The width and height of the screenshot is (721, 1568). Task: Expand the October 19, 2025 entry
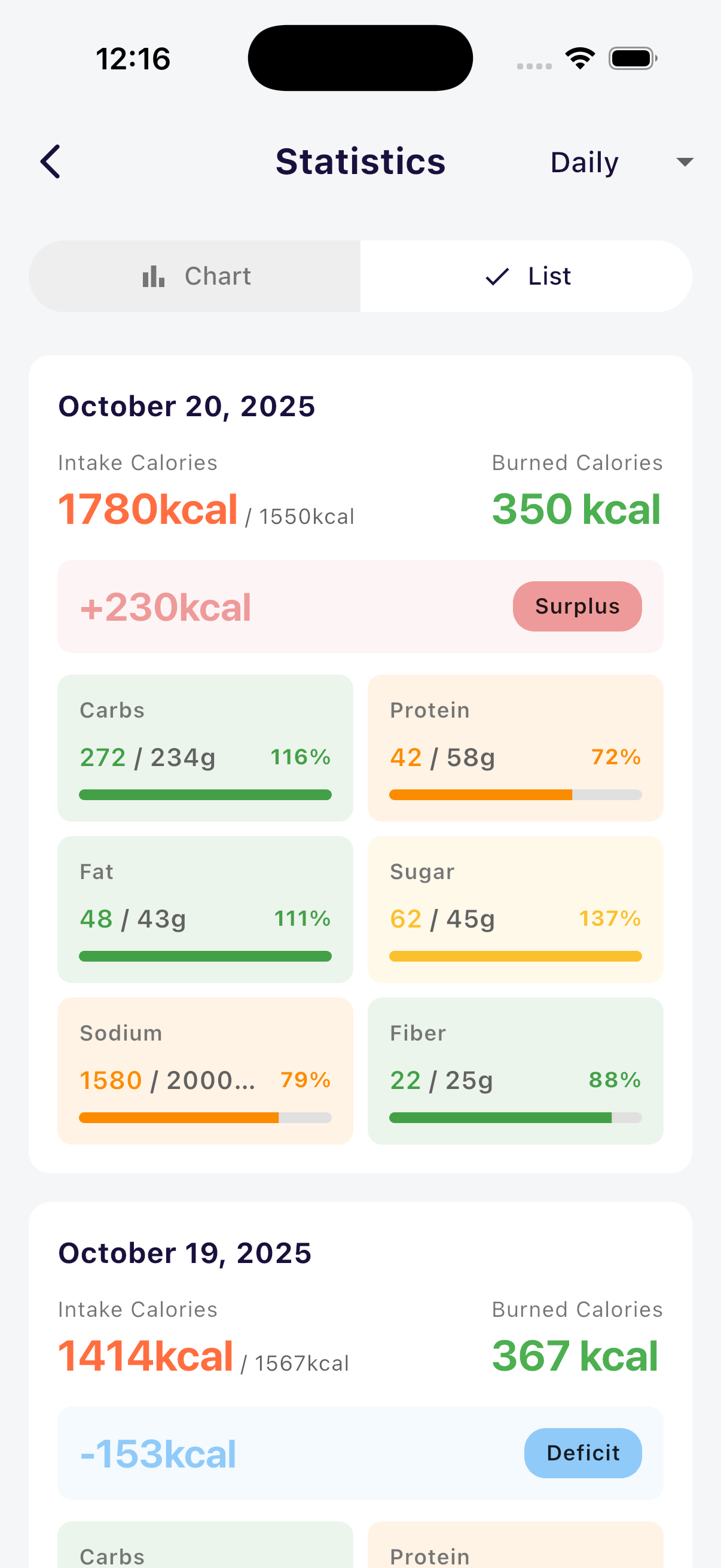[x=184, y=1252]
